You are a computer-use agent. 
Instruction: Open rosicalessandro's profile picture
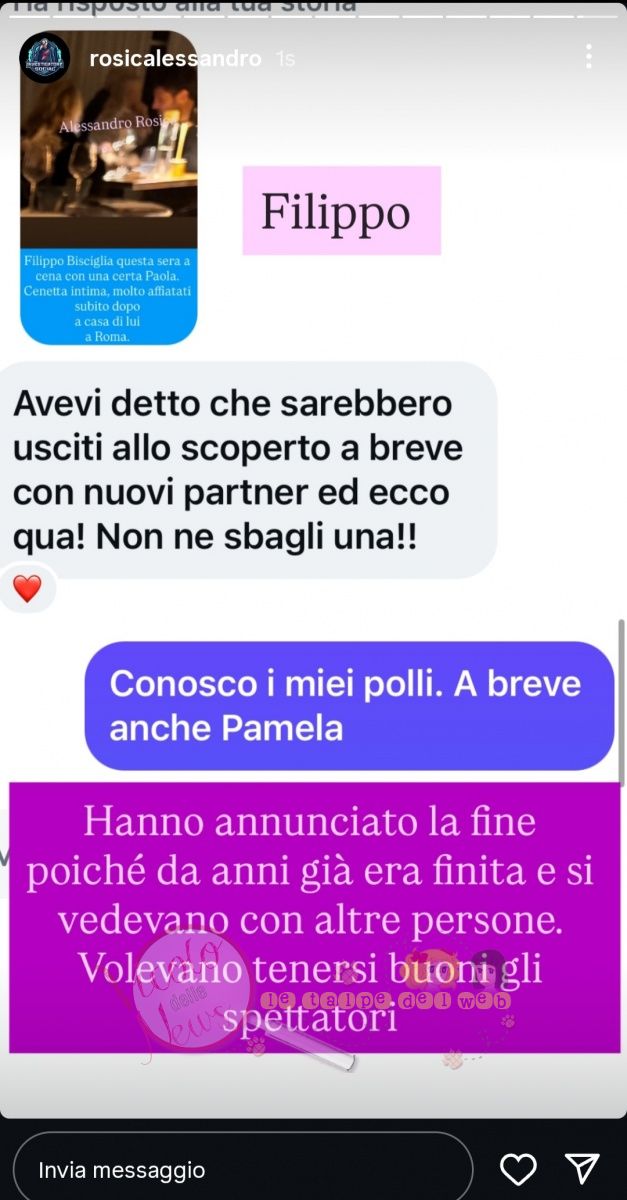pos(44,58)
